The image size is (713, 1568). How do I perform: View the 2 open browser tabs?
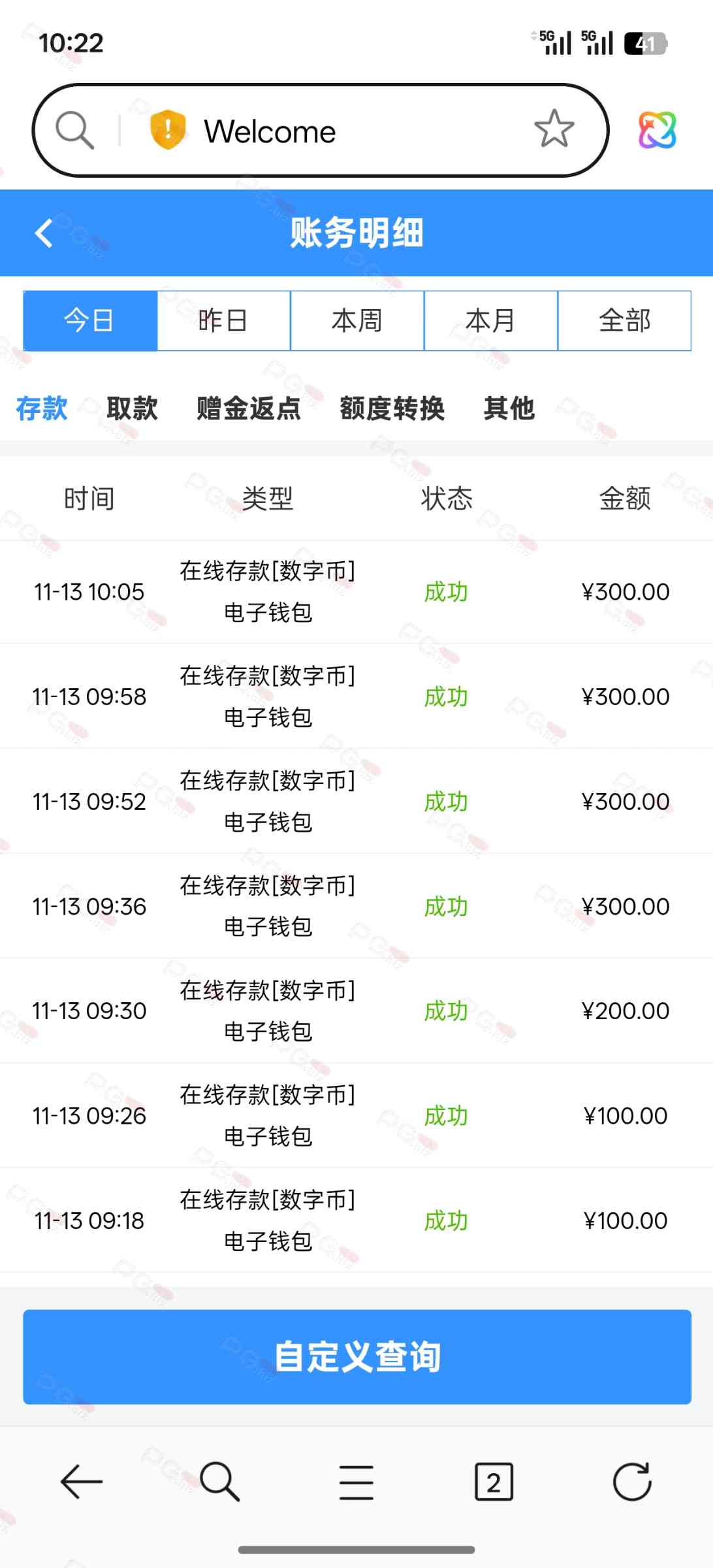(494, 1482)
